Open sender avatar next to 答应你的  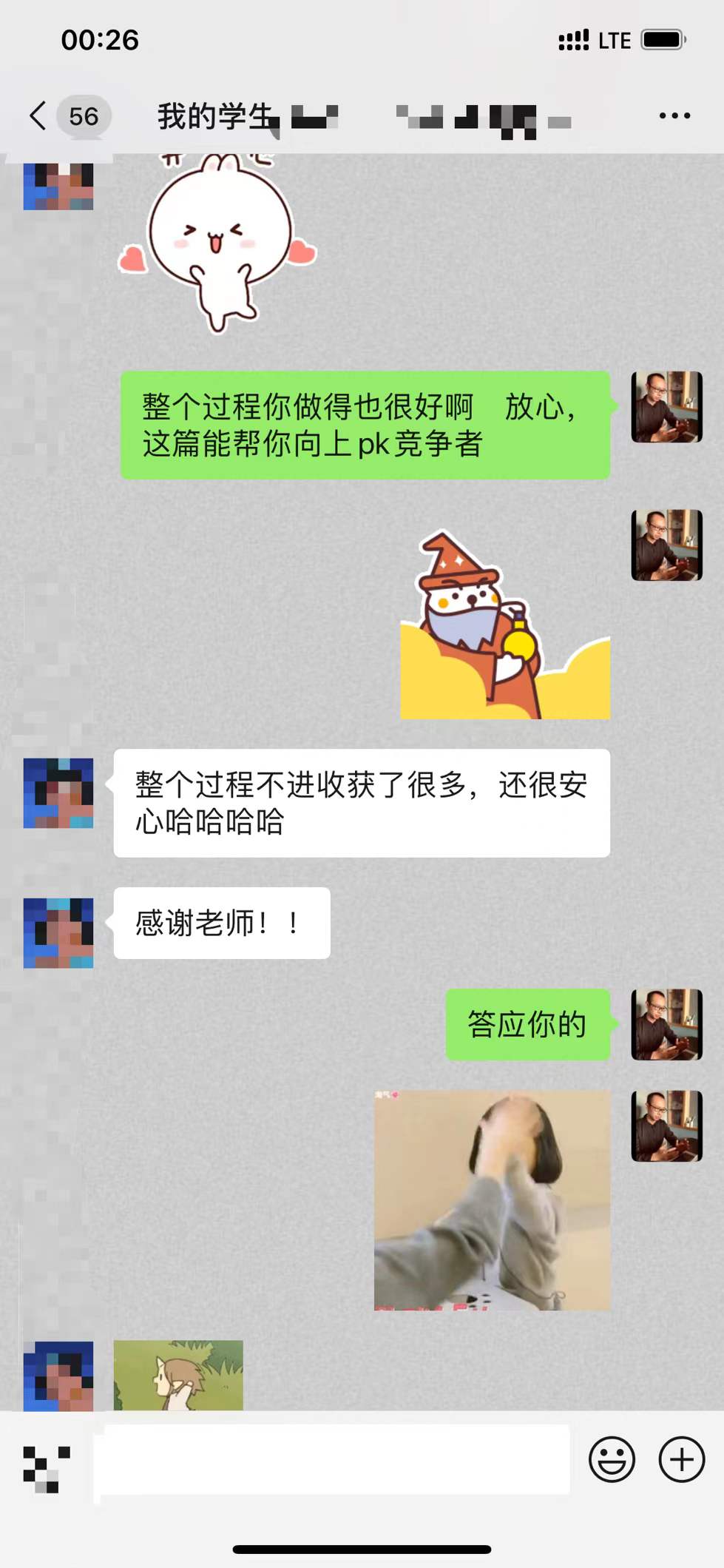666,1025
